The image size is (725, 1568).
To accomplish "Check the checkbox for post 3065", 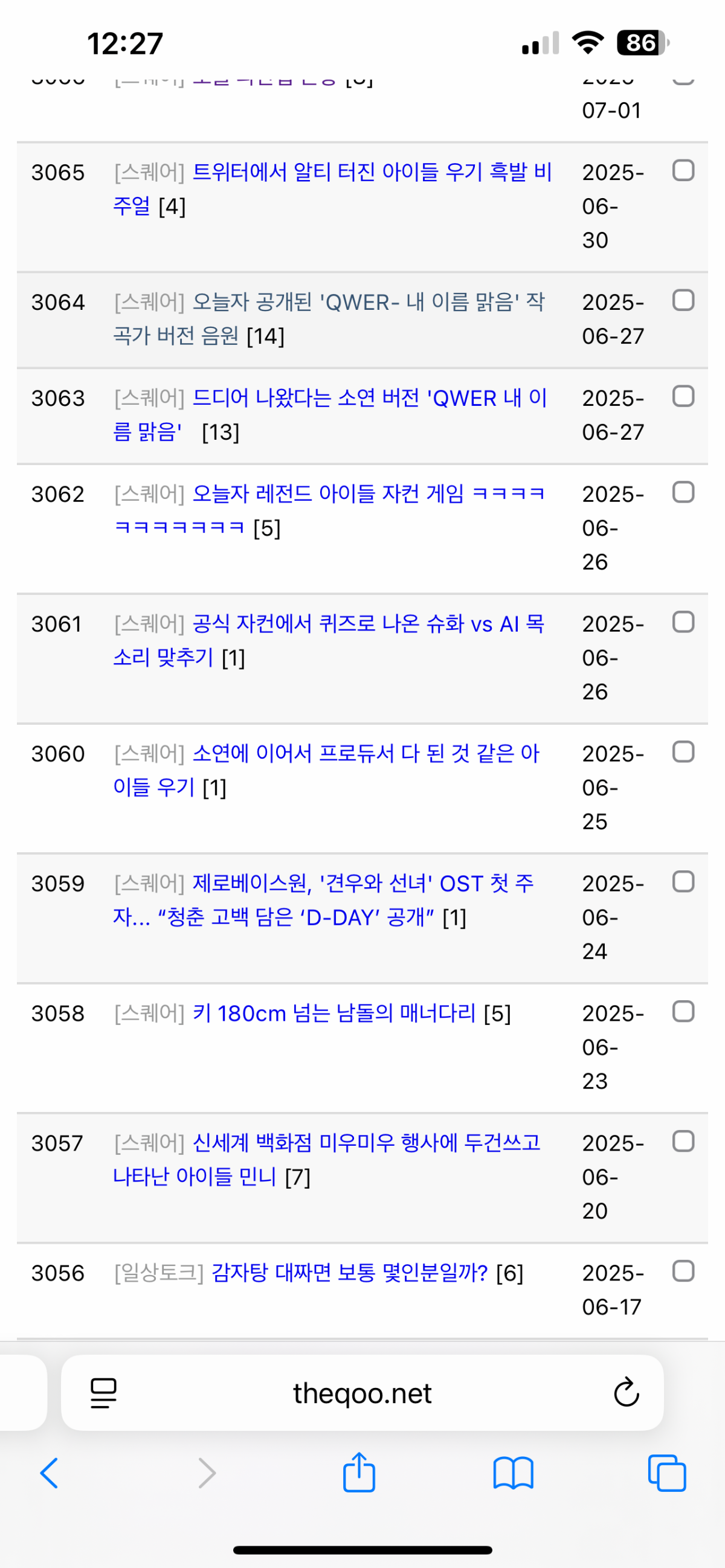I will 683,171.
